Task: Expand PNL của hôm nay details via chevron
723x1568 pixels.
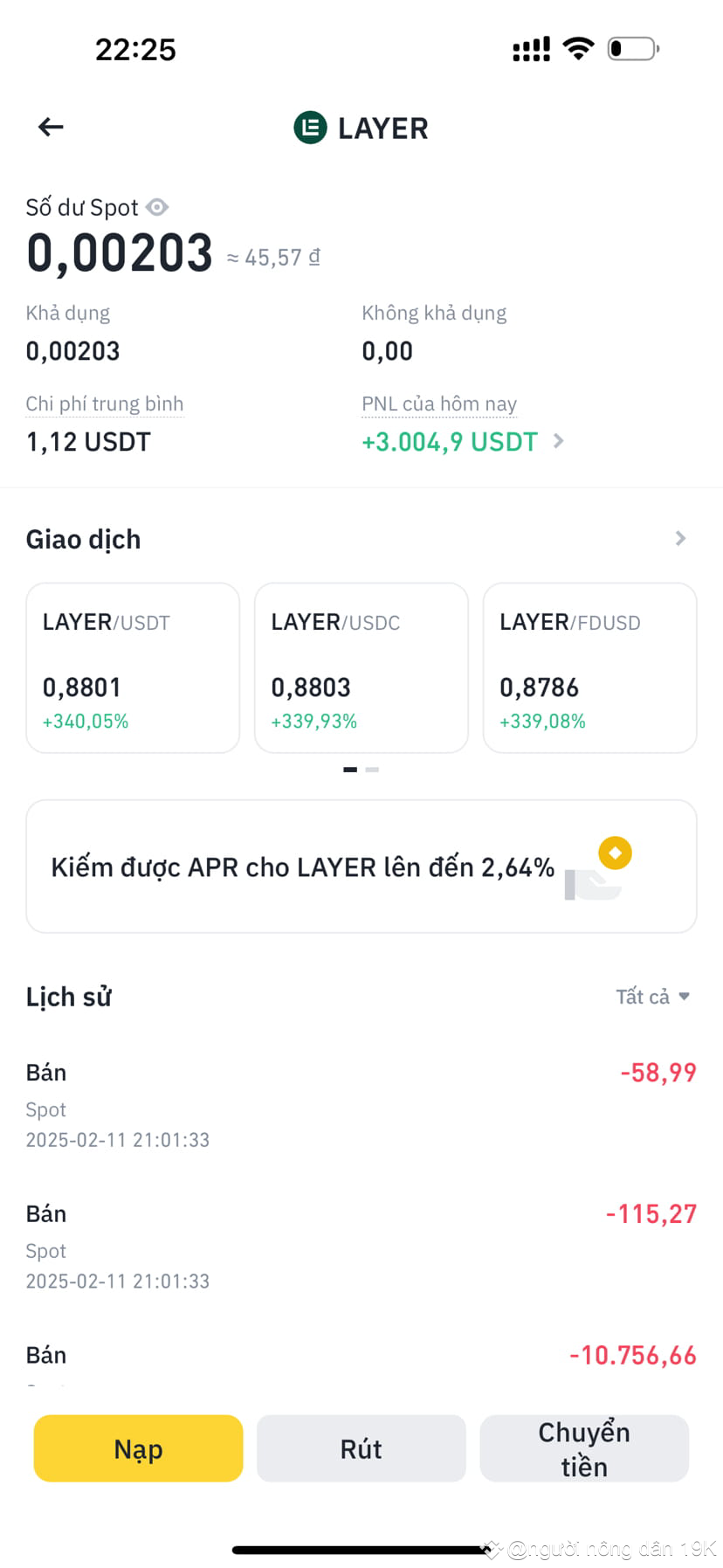Action: click(x=558, y=442)
